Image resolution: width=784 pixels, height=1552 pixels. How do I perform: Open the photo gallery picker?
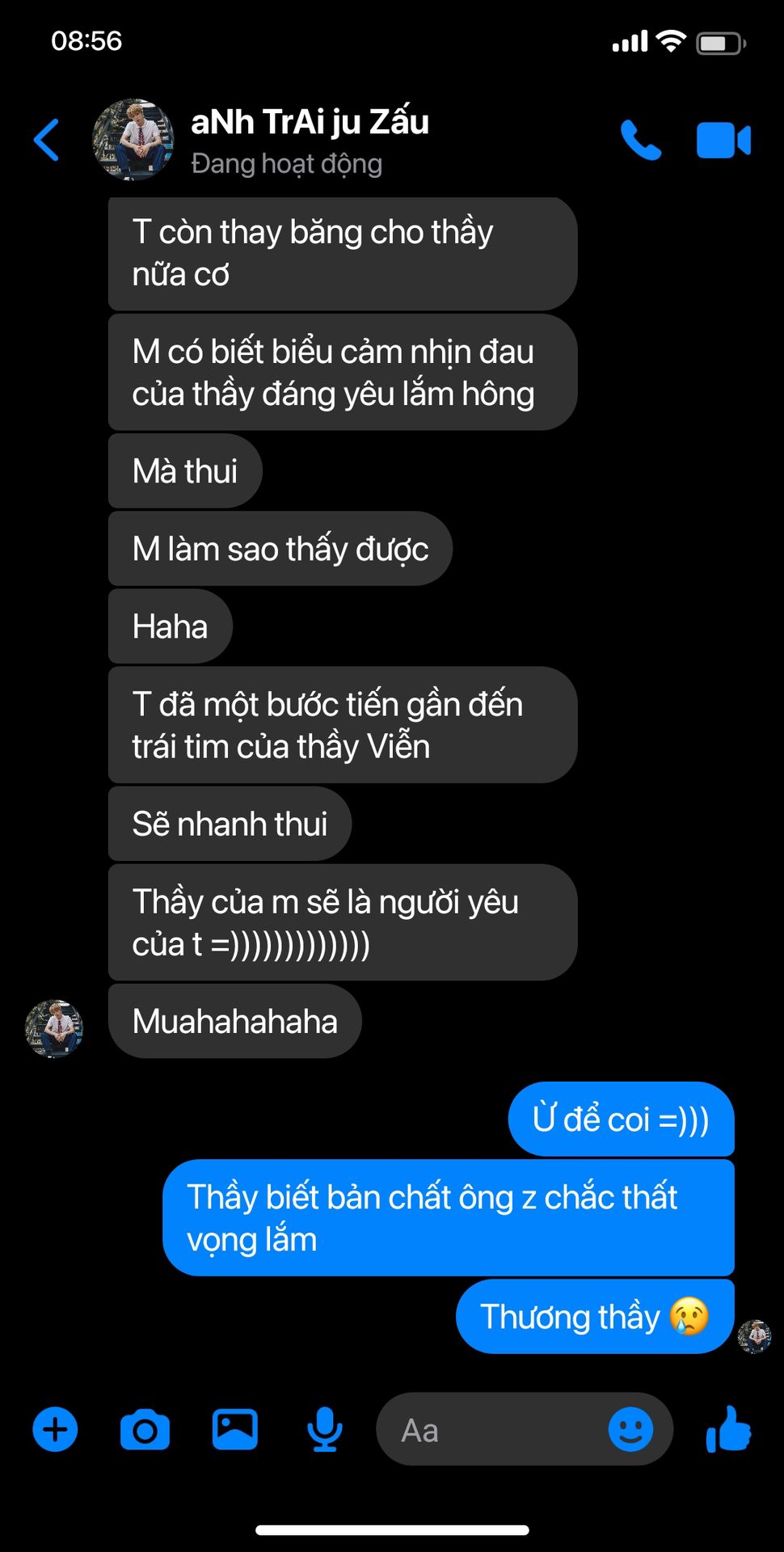[234, 1428]
